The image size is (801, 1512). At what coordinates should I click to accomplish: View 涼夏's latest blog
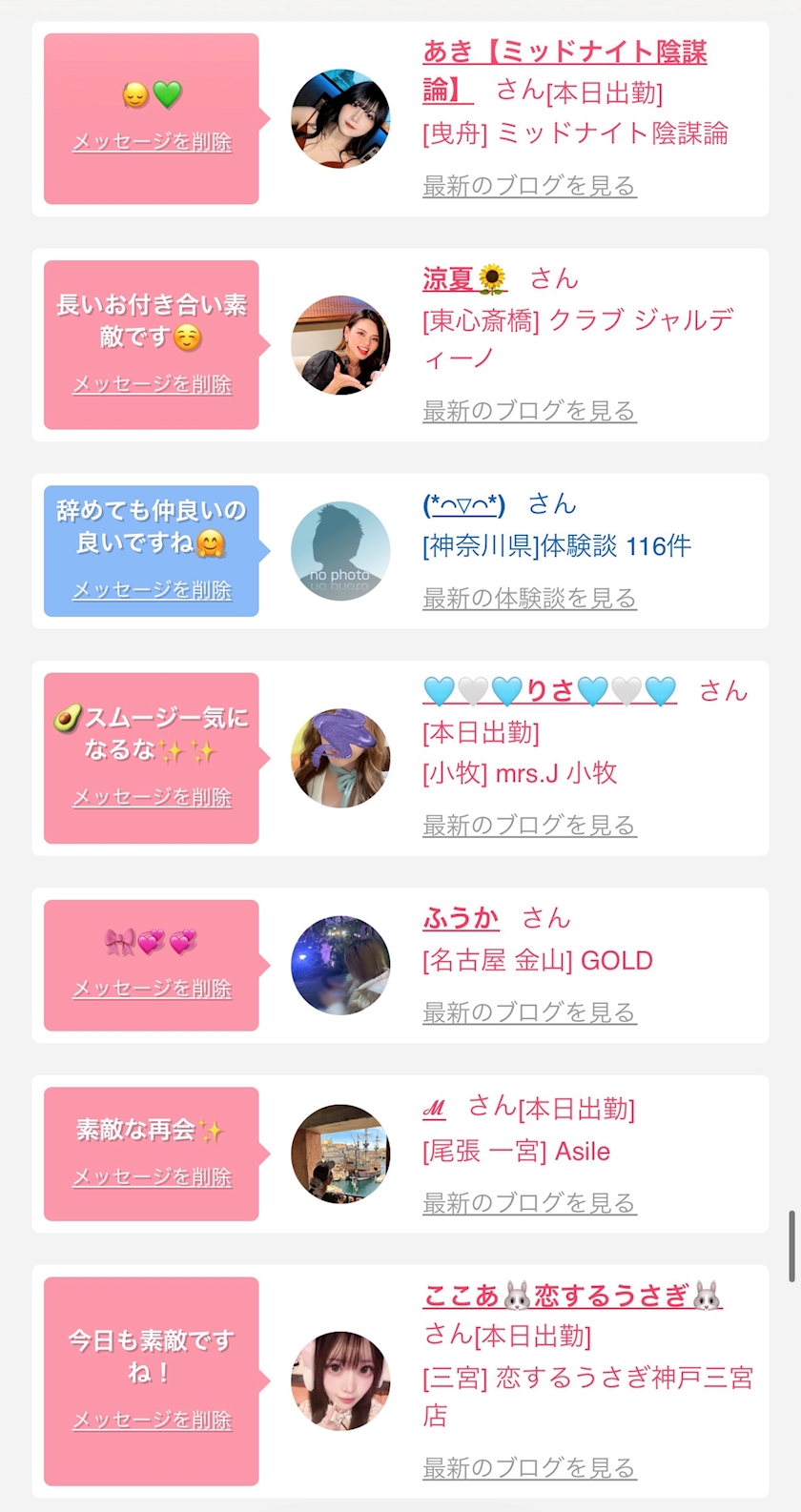[529, 411]
